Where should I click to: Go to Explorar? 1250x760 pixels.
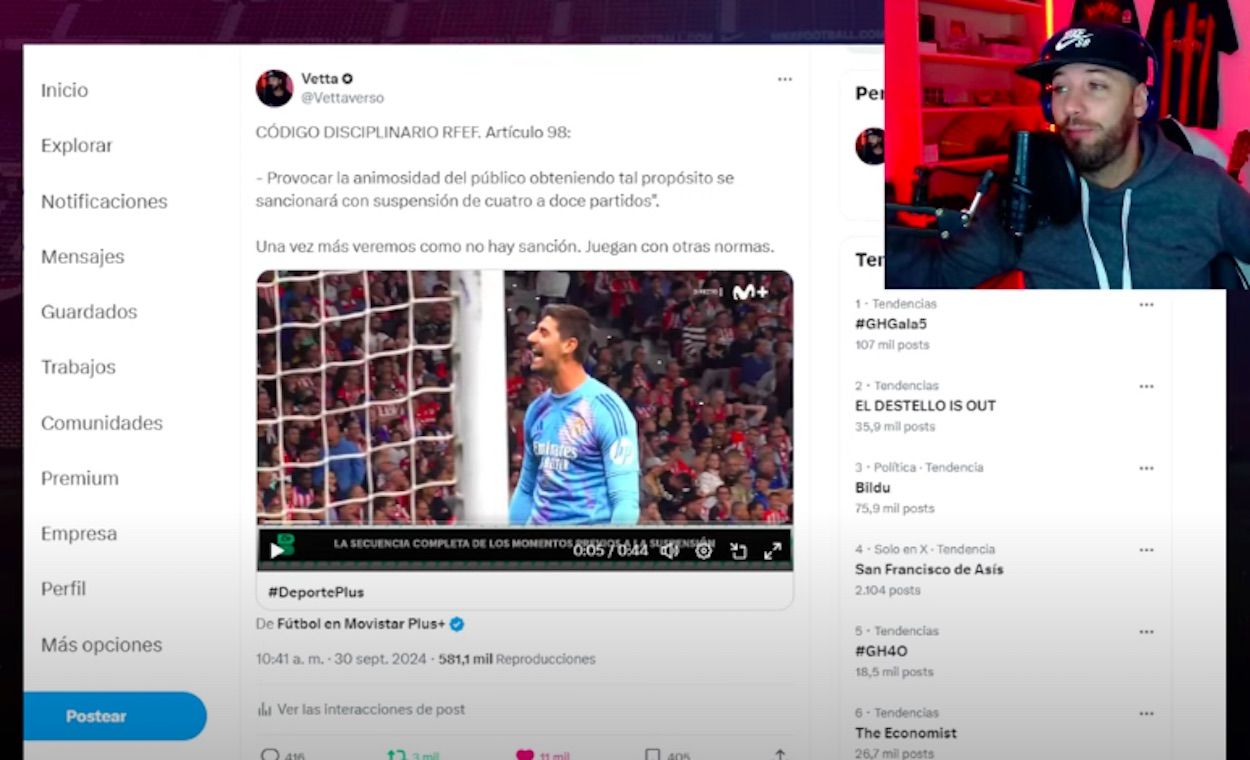(76, 146)
